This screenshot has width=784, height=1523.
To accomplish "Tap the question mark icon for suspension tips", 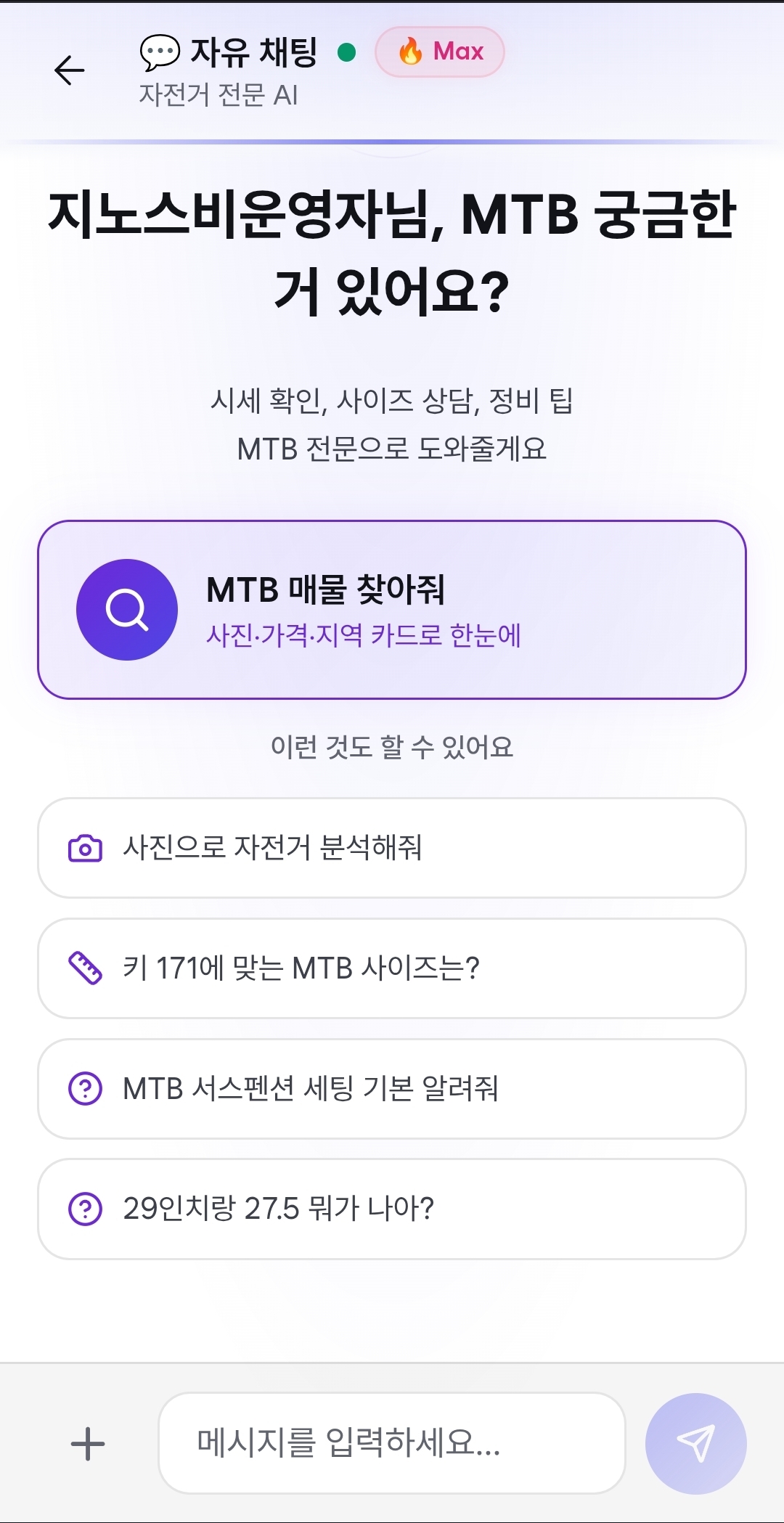I will 86,1088.
